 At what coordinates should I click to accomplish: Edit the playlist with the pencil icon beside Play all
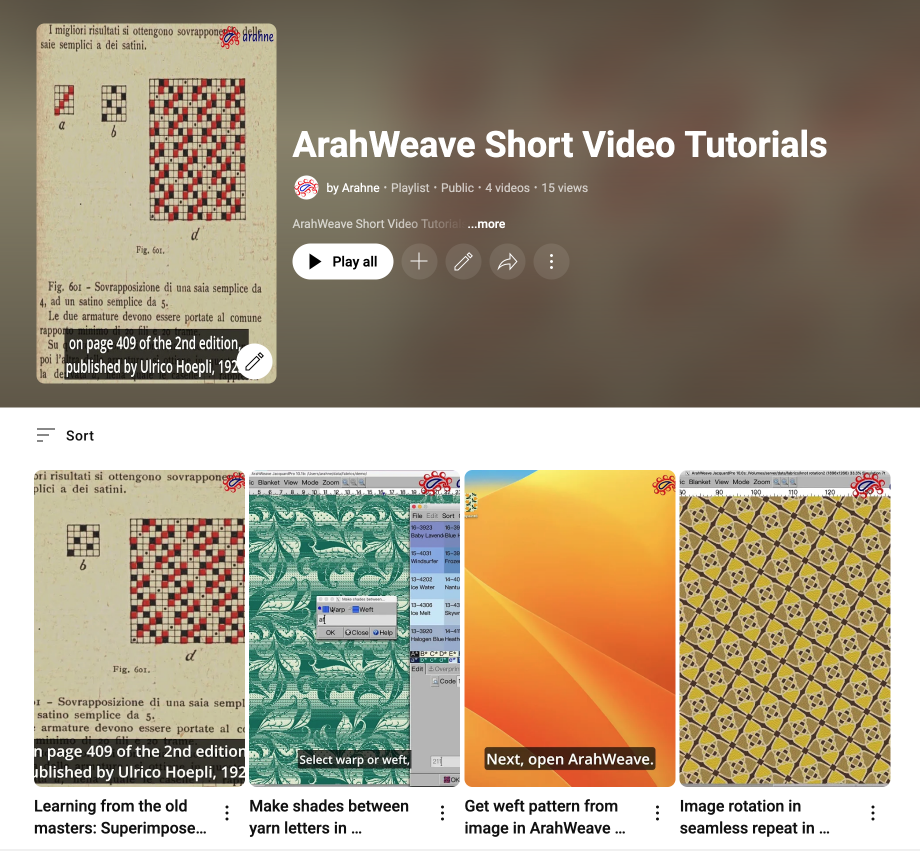point(463,262)
